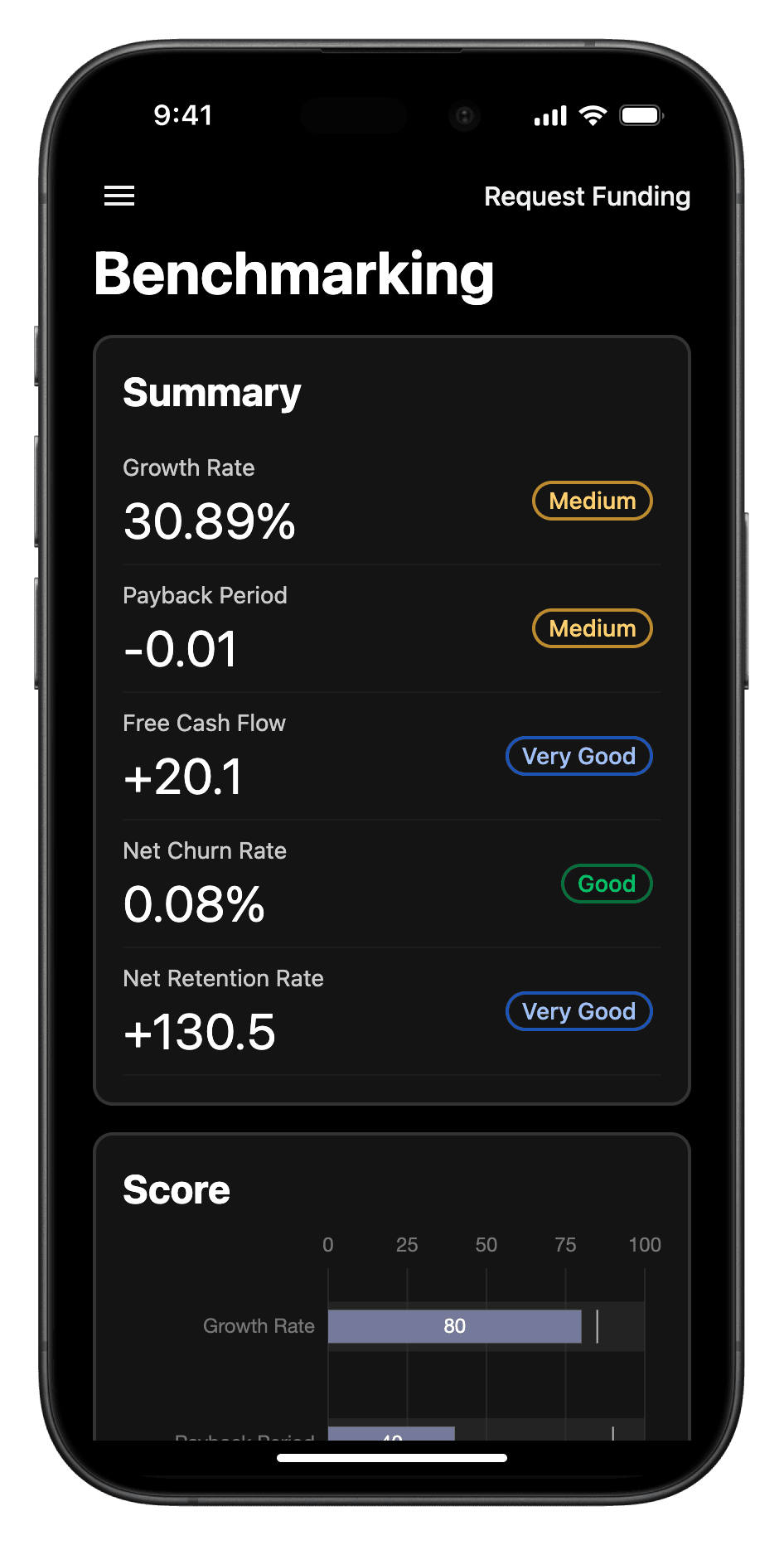The width and height of the screenshot is (784, 1545).
Task: Tap the Wi-Fi status icon
Action: tap(591, 115)
